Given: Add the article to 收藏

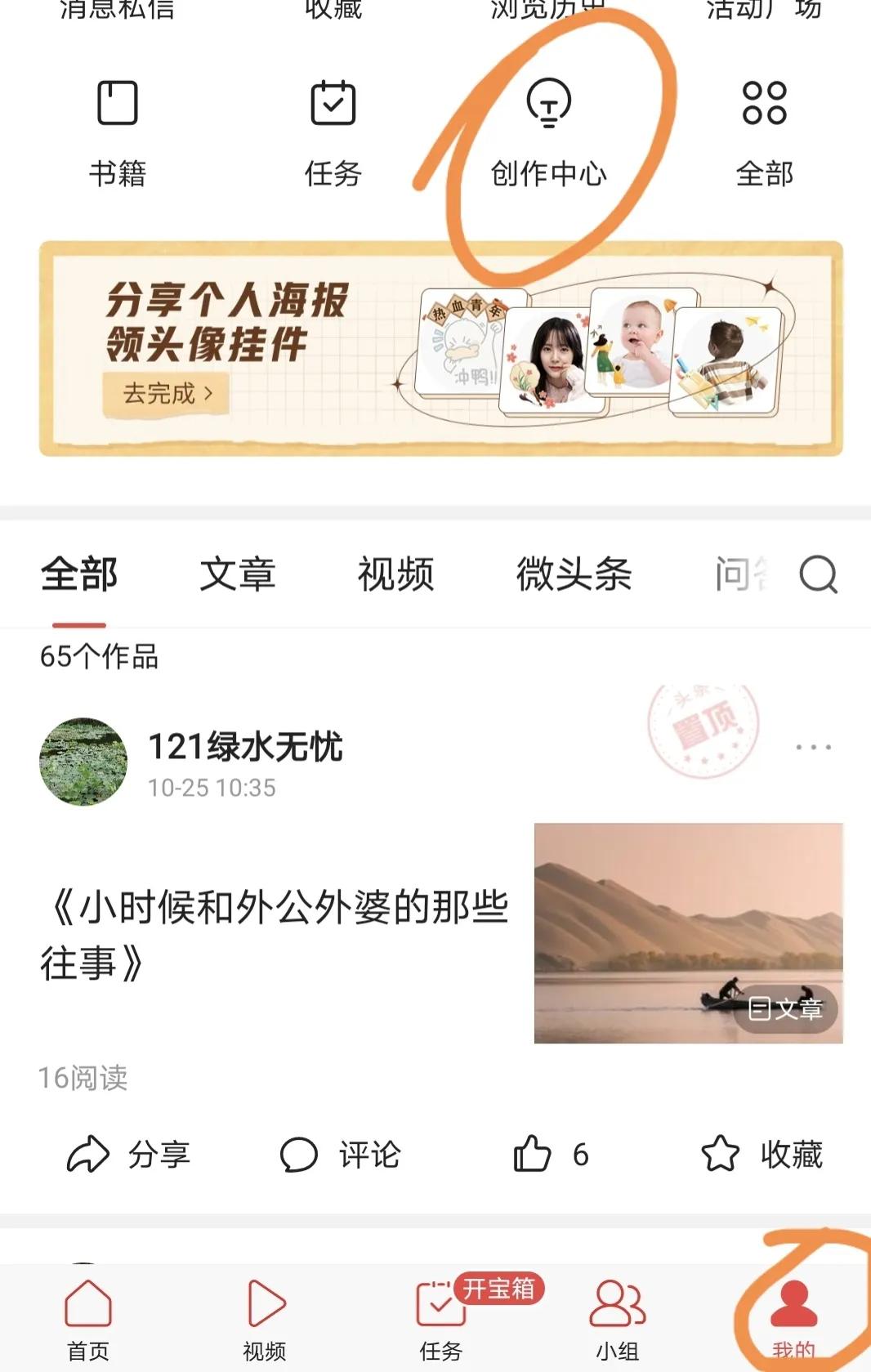Looking at the screenshot, I should 762,1155.
